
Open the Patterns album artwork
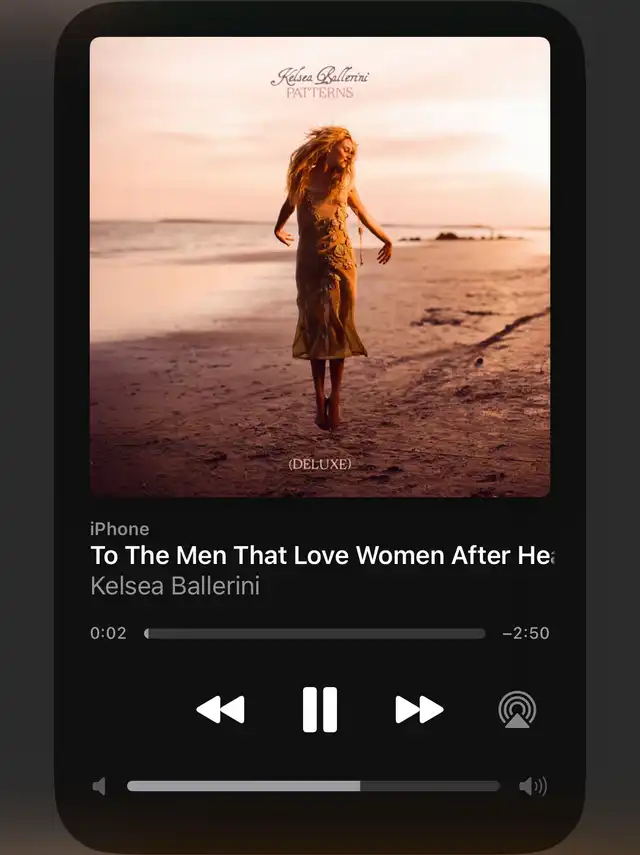[x=320, y=267]
